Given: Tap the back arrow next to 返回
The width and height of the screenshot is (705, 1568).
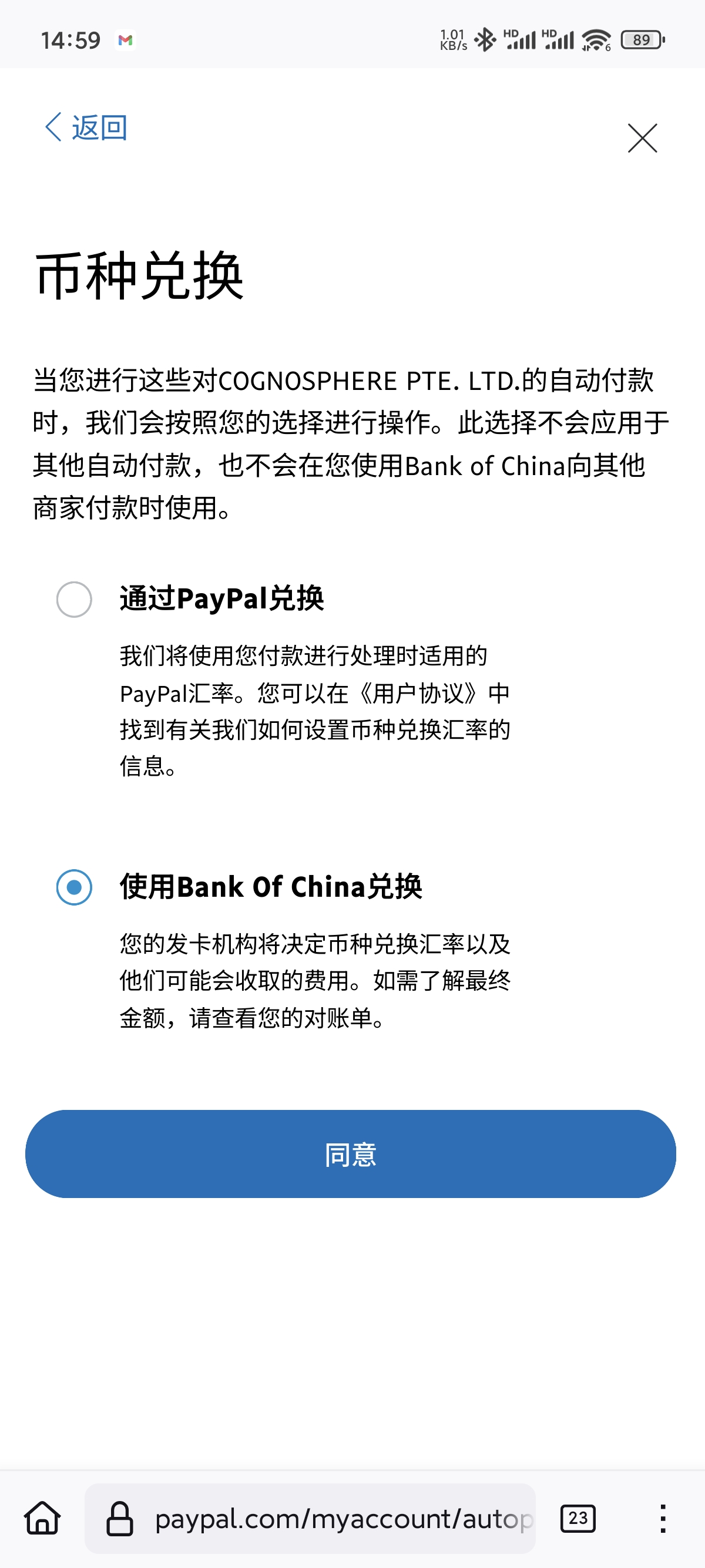Looking at the screenshot, I should (x=52, y=128).
